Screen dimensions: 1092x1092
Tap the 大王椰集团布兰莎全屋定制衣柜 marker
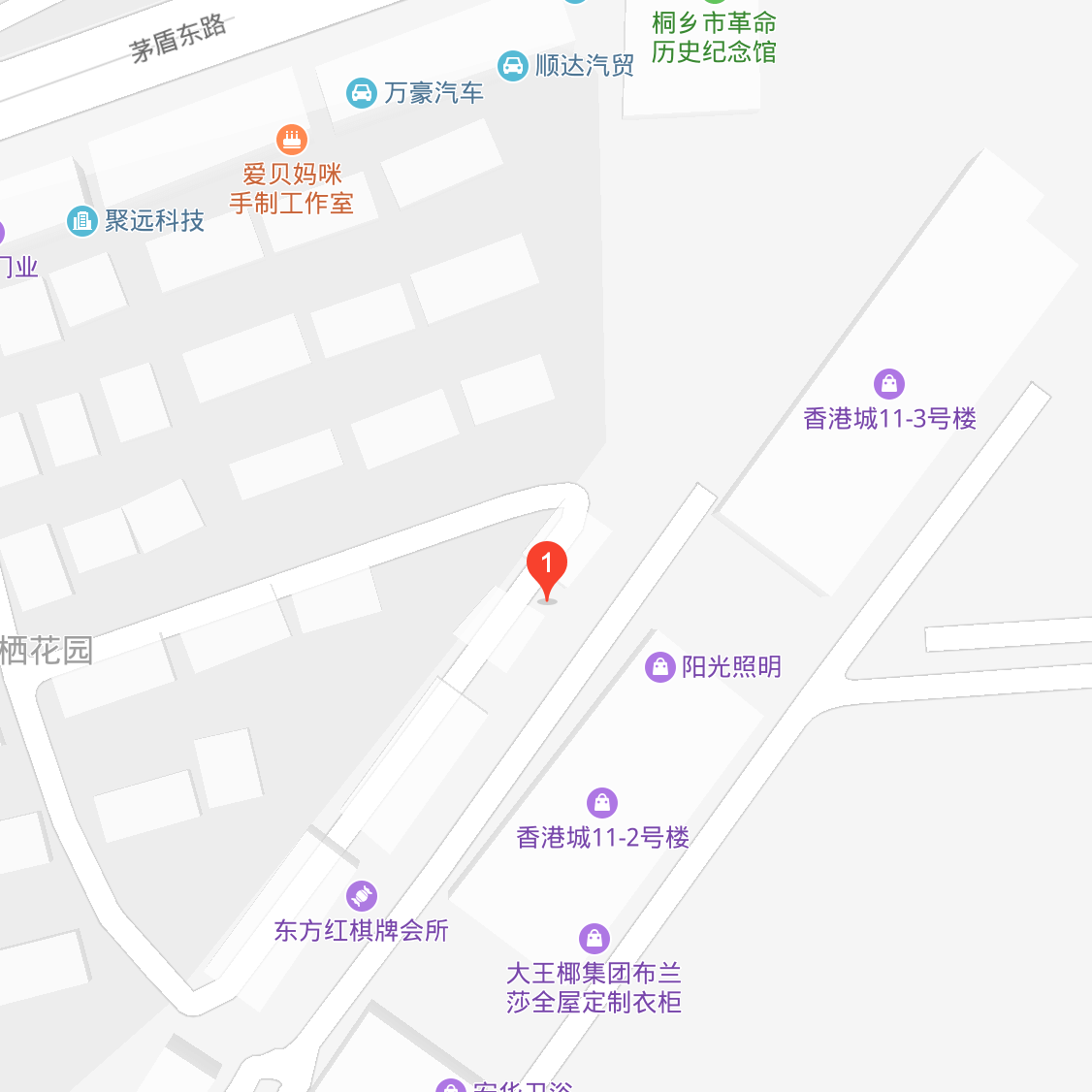click(594, 939)
